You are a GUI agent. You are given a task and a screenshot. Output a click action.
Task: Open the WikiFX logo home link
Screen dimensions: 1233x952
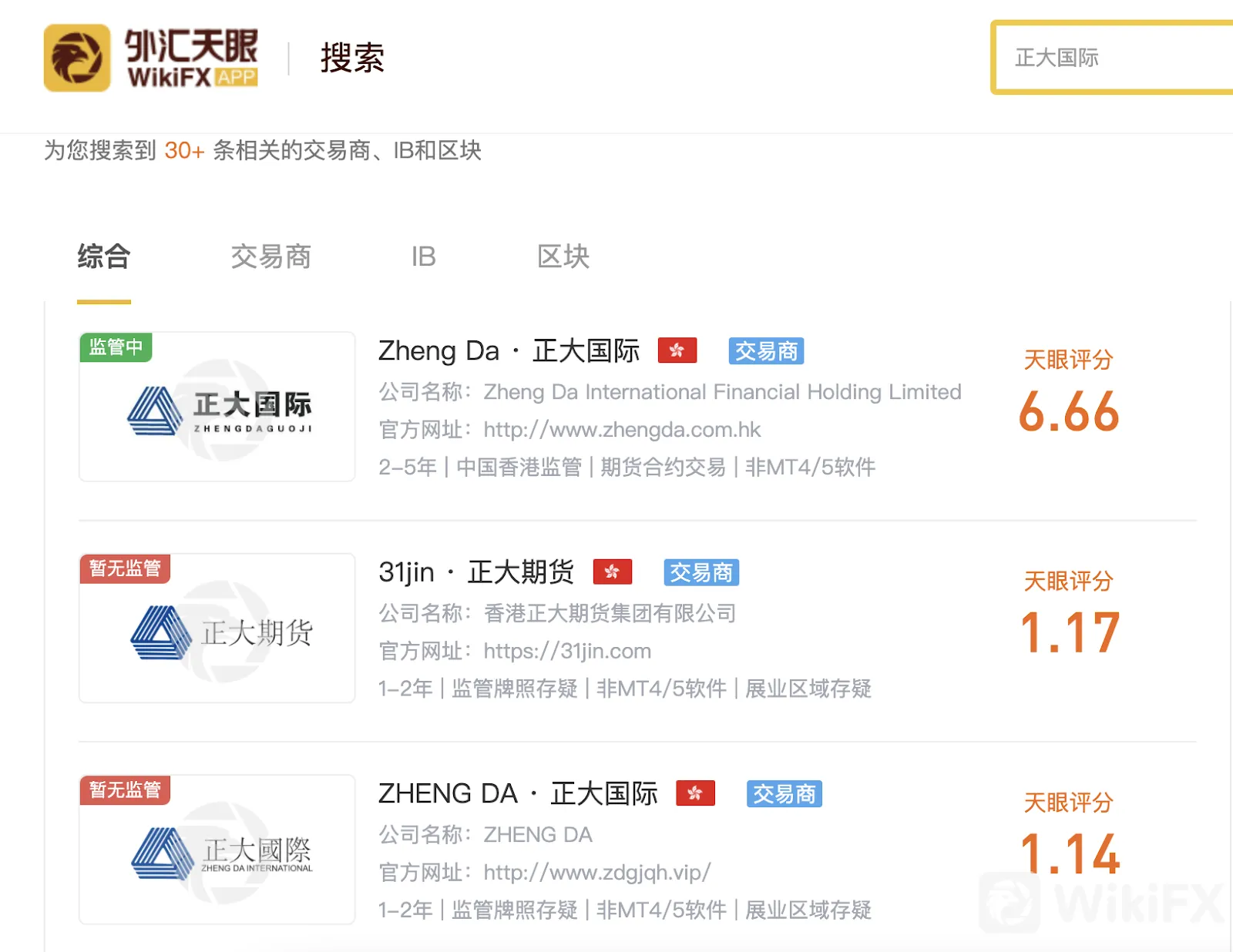click(151, 58)
